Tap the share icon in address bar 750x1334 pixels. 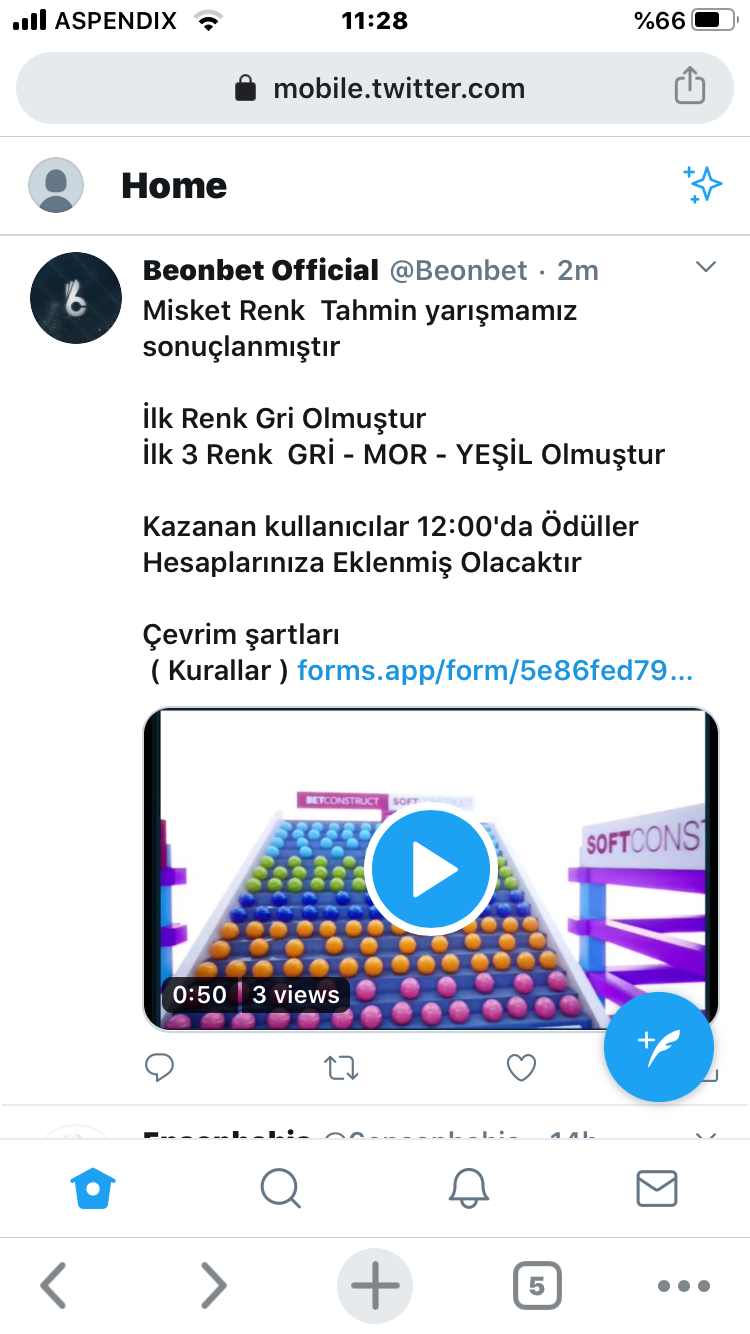pos(689,86)
